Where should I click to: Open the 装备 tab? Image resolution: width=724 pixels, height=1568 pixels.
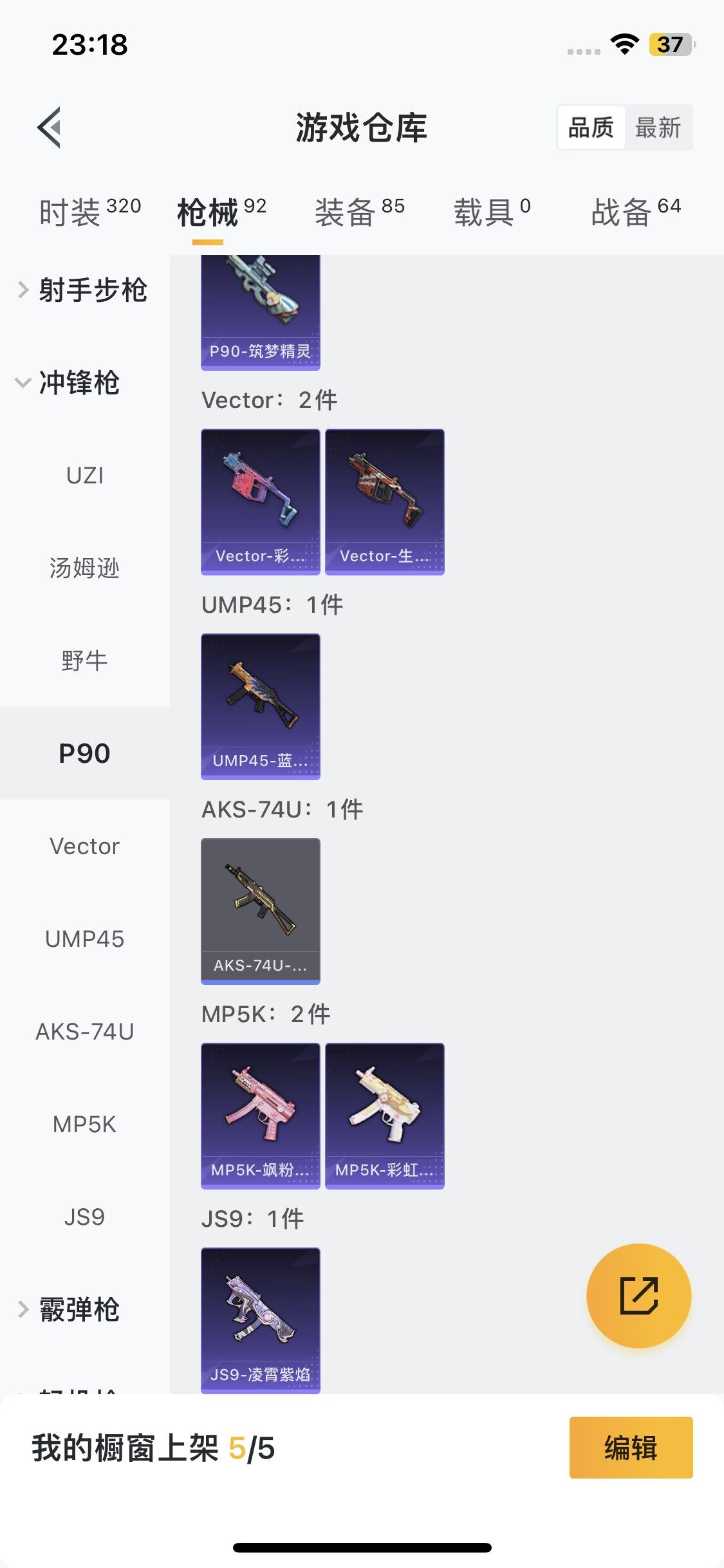(359, 212)
